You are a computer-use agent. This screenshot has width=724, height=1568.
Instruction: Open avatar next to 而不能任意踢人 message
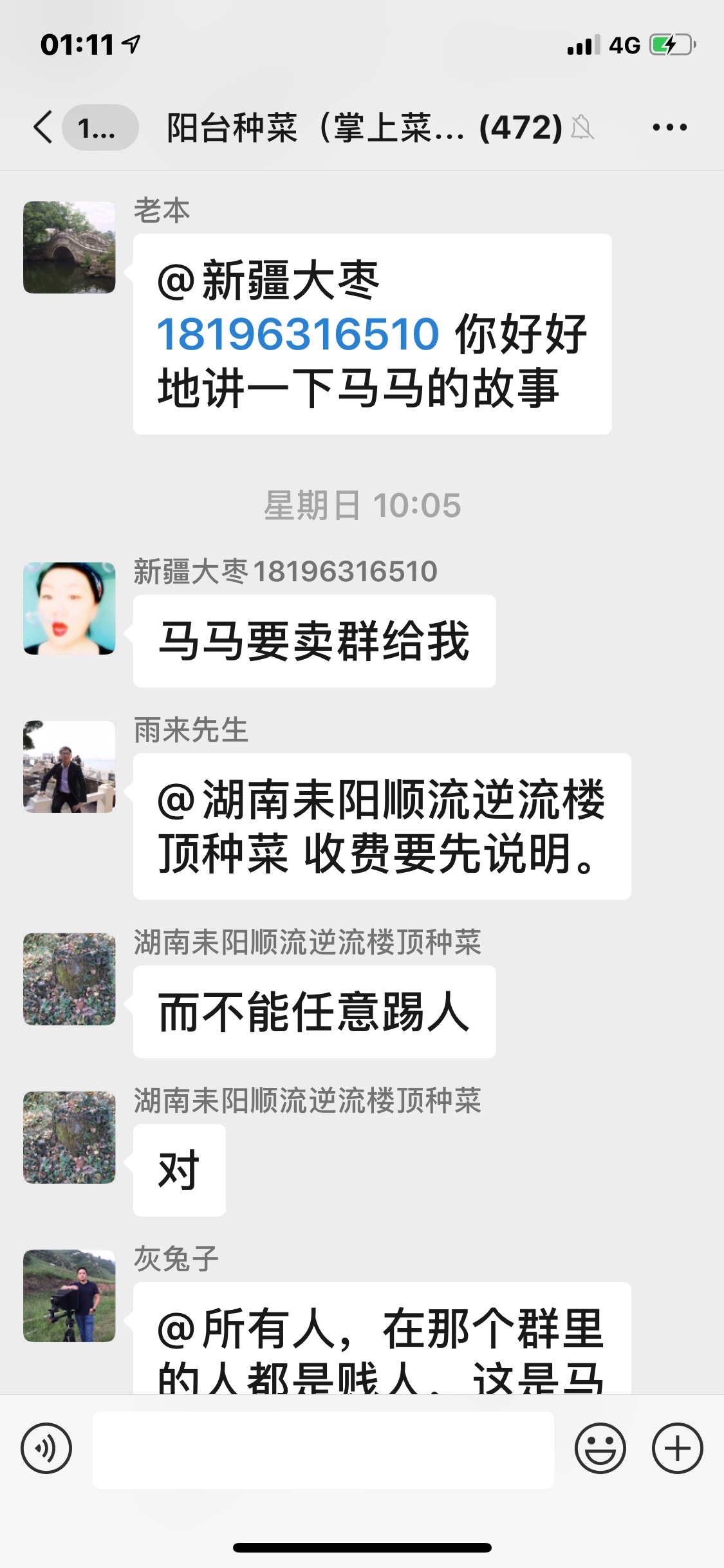(70, 979)
